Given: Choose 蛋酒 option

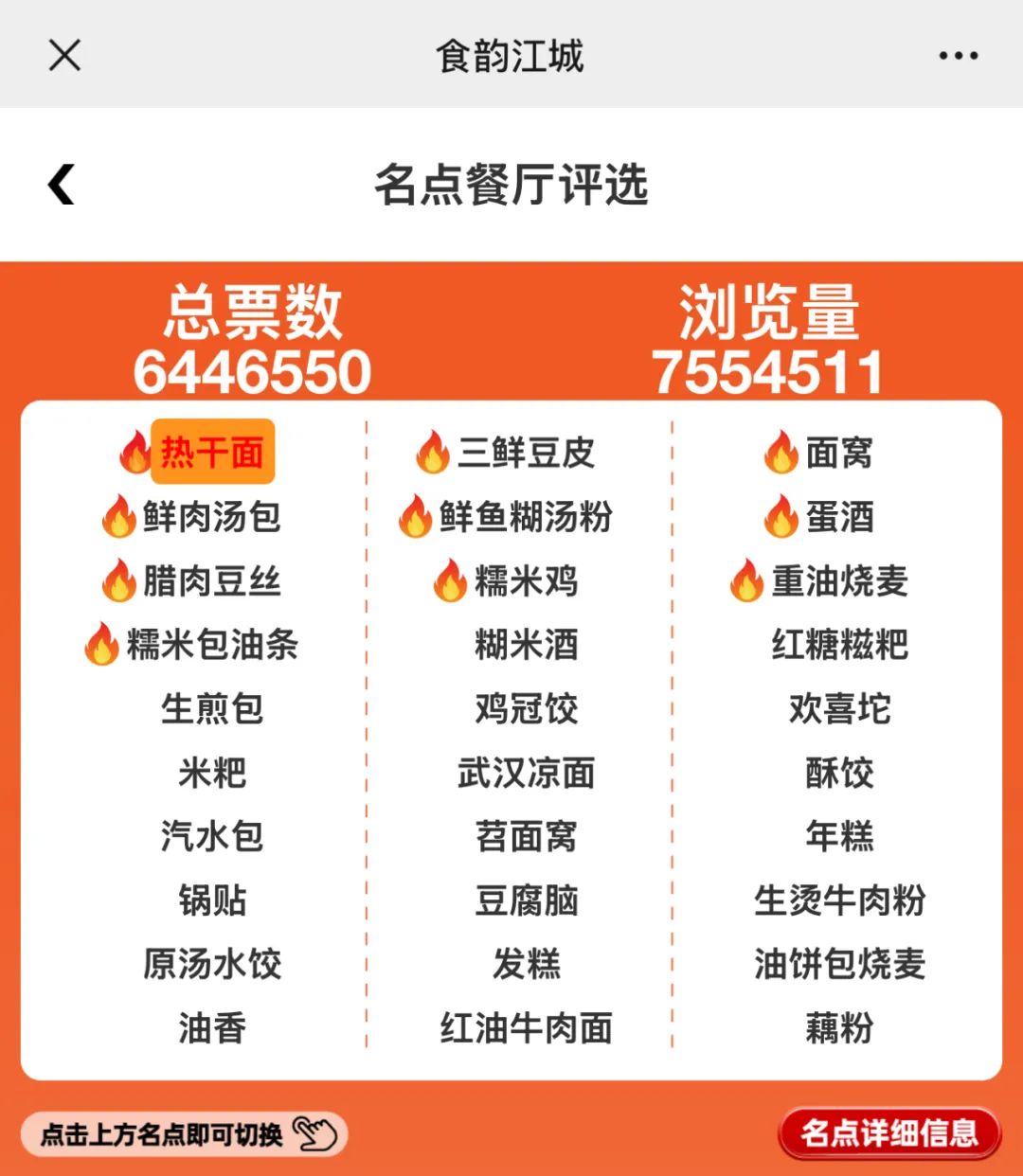Looking at the screenshot, I should pos(838,517).
